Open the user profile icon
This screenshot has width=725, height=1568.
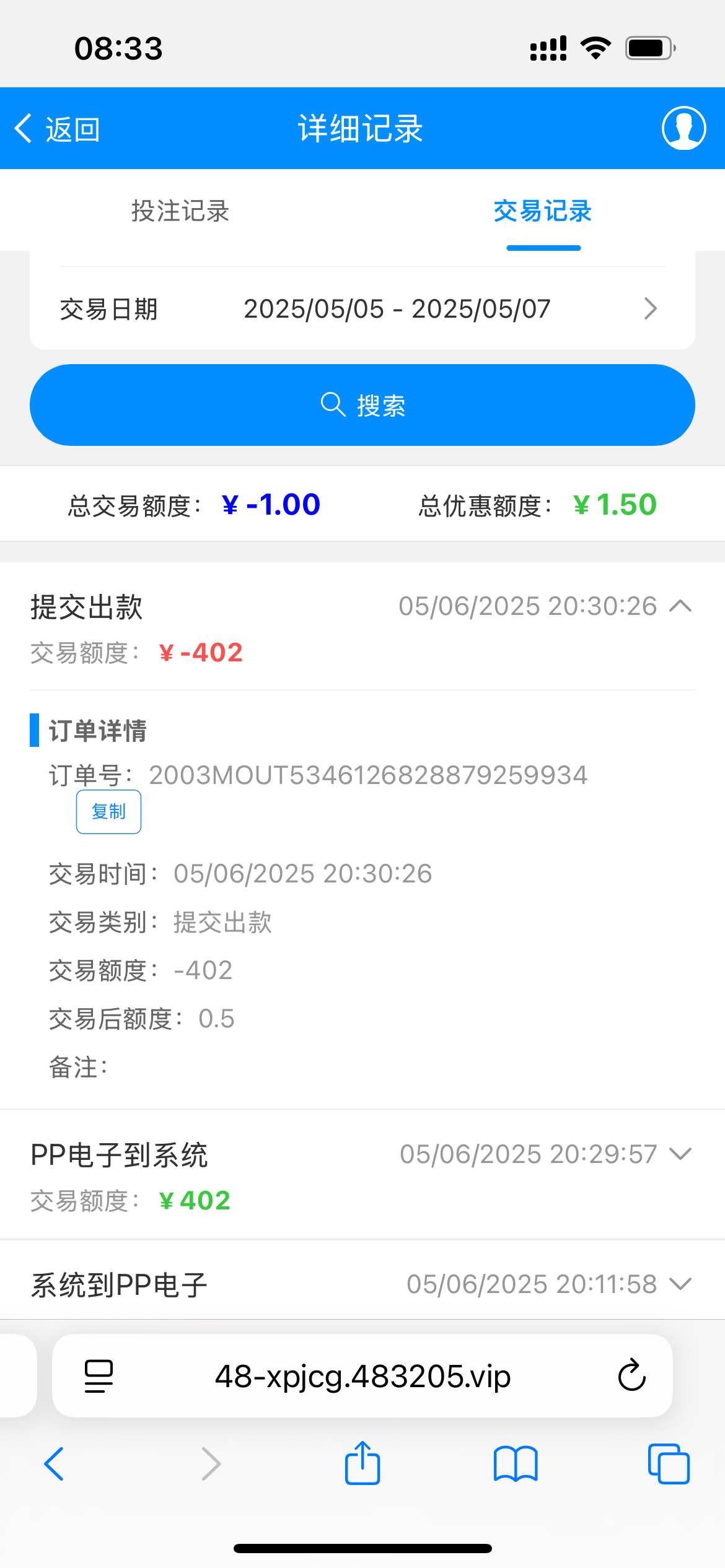pos(683,128)
